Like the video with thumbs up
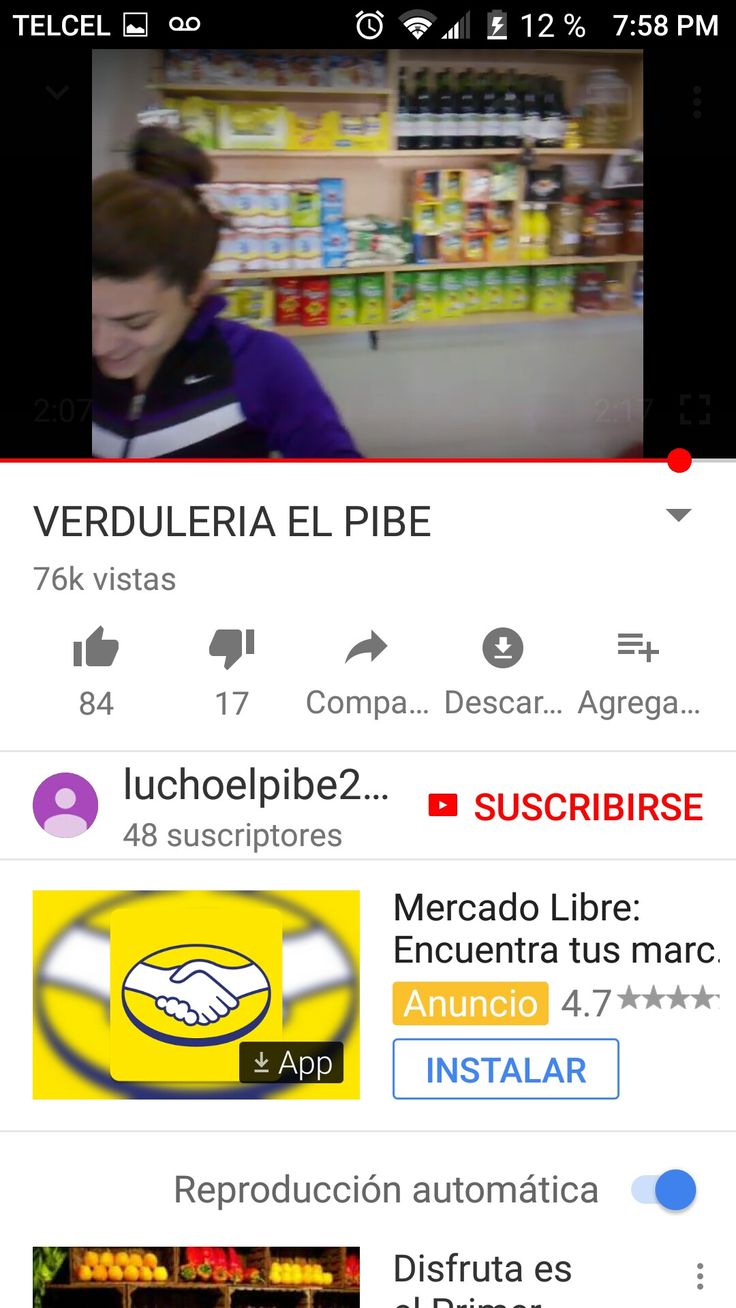 pos(96,650)
